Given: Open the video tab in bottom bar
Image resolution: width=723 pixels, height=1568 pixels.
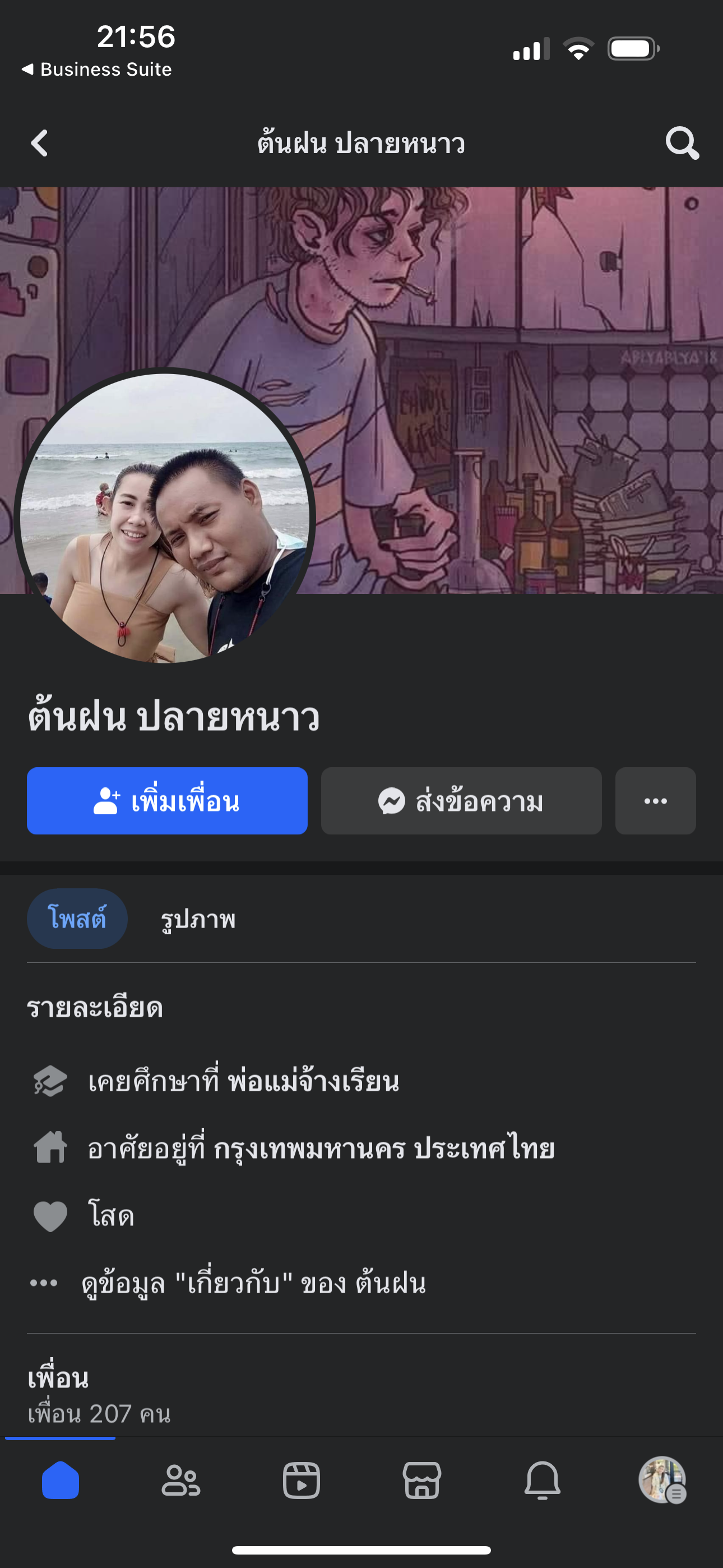Looking at the screenshot, I should point(302,1481).
